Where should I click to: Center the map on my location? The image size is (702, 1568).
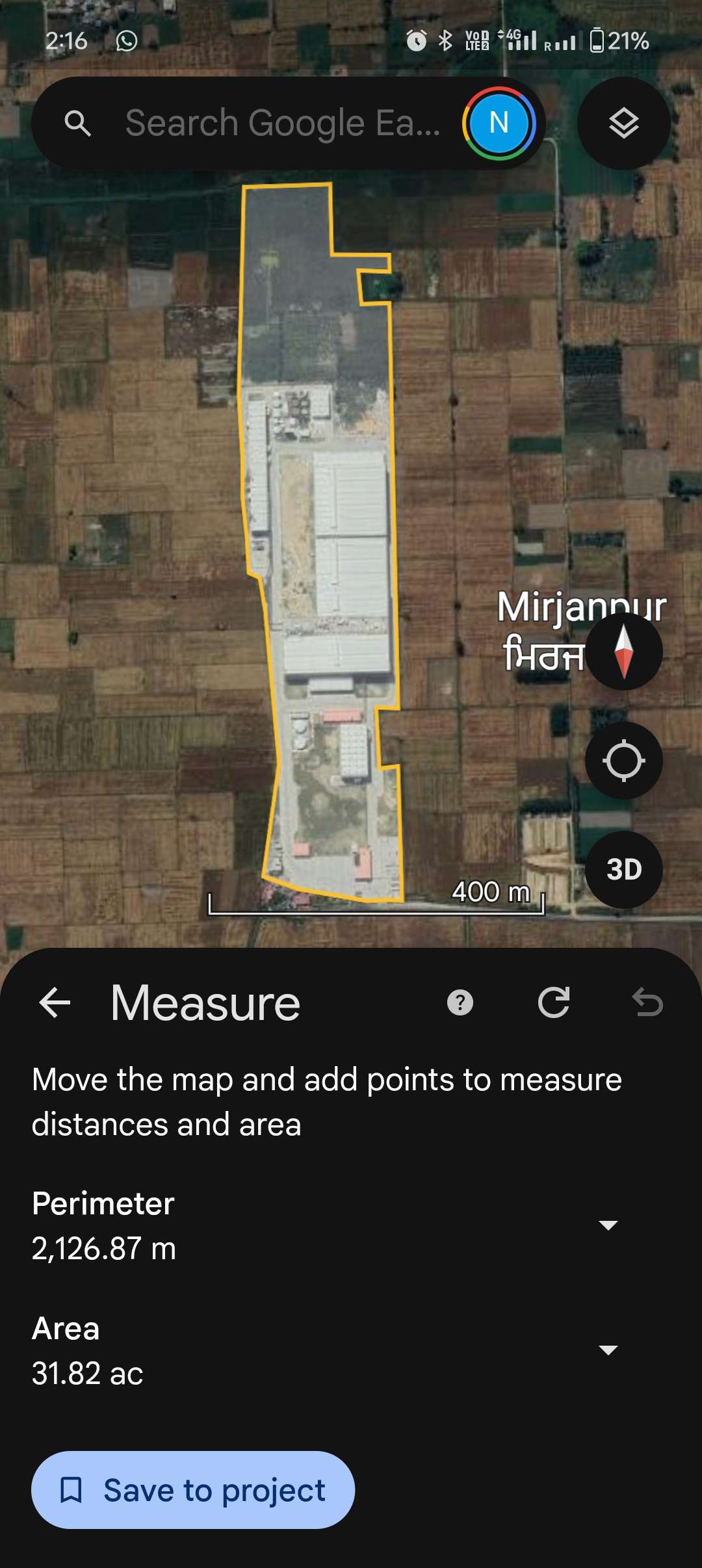(623, 760)
